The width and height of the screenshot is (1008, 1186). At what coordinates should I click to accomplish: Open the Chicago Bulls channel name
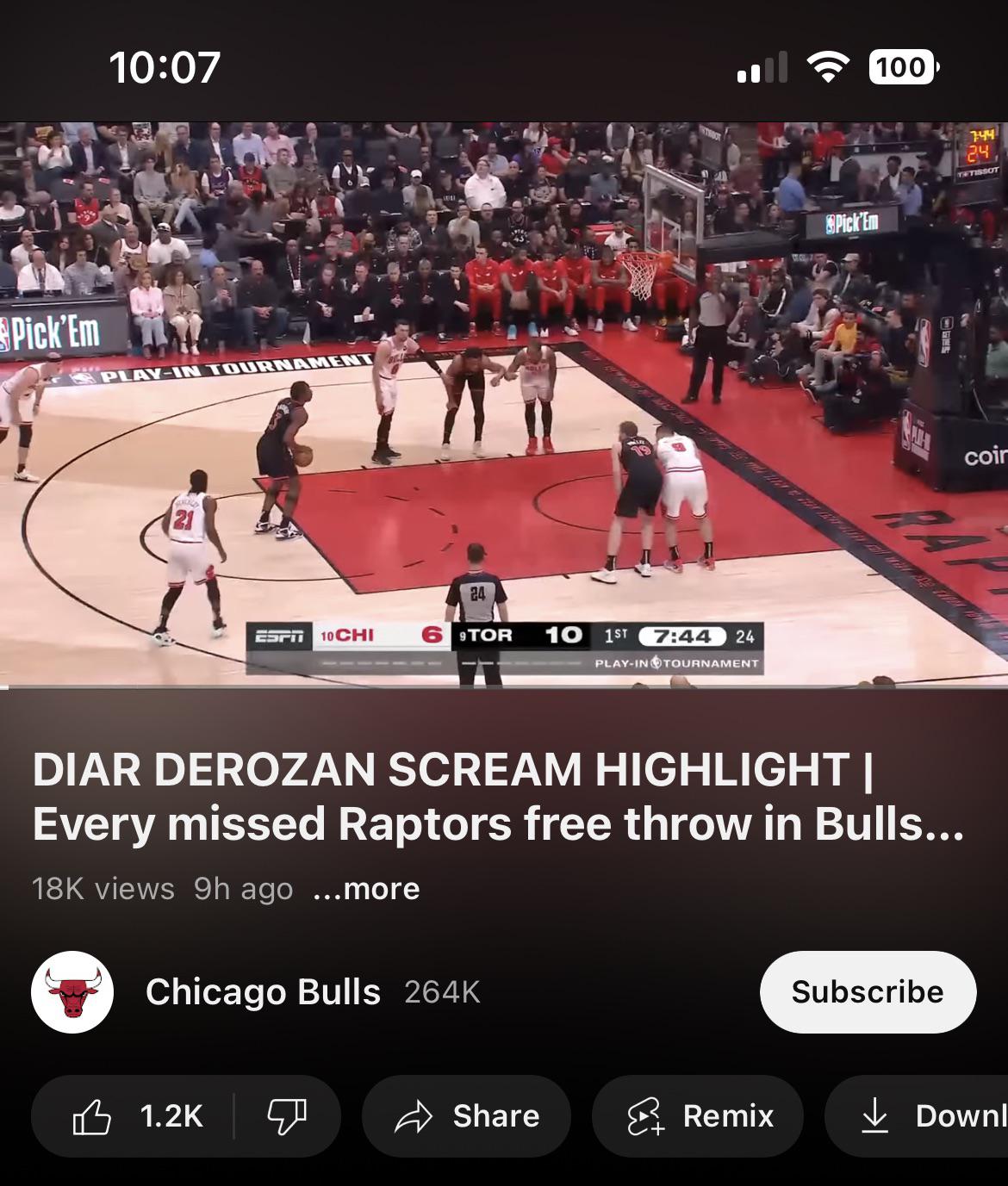click(x=263, y=992)
